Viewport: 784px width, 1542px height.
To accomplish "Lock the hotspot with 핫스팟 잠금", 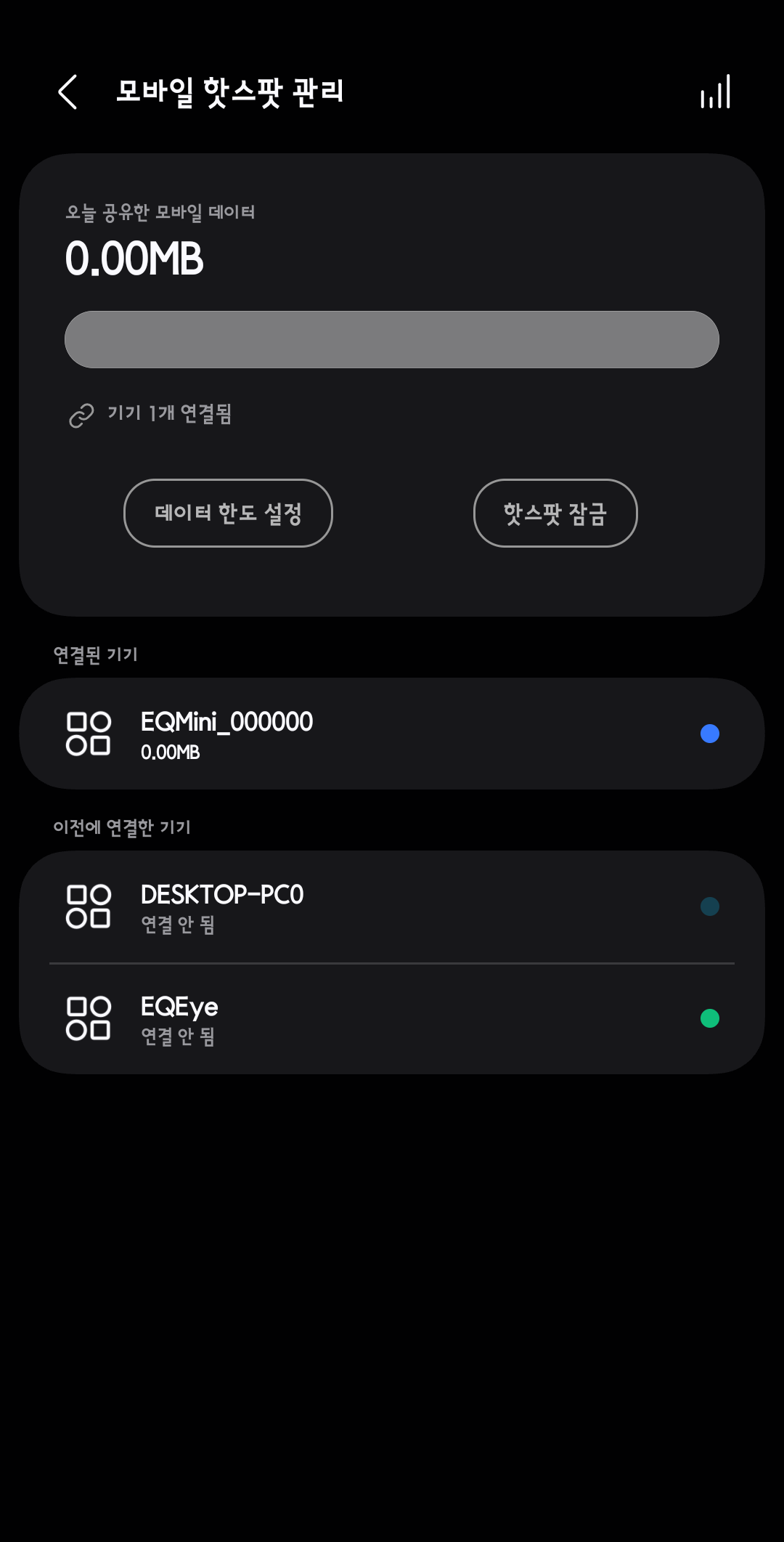I will tap(555, 513).
